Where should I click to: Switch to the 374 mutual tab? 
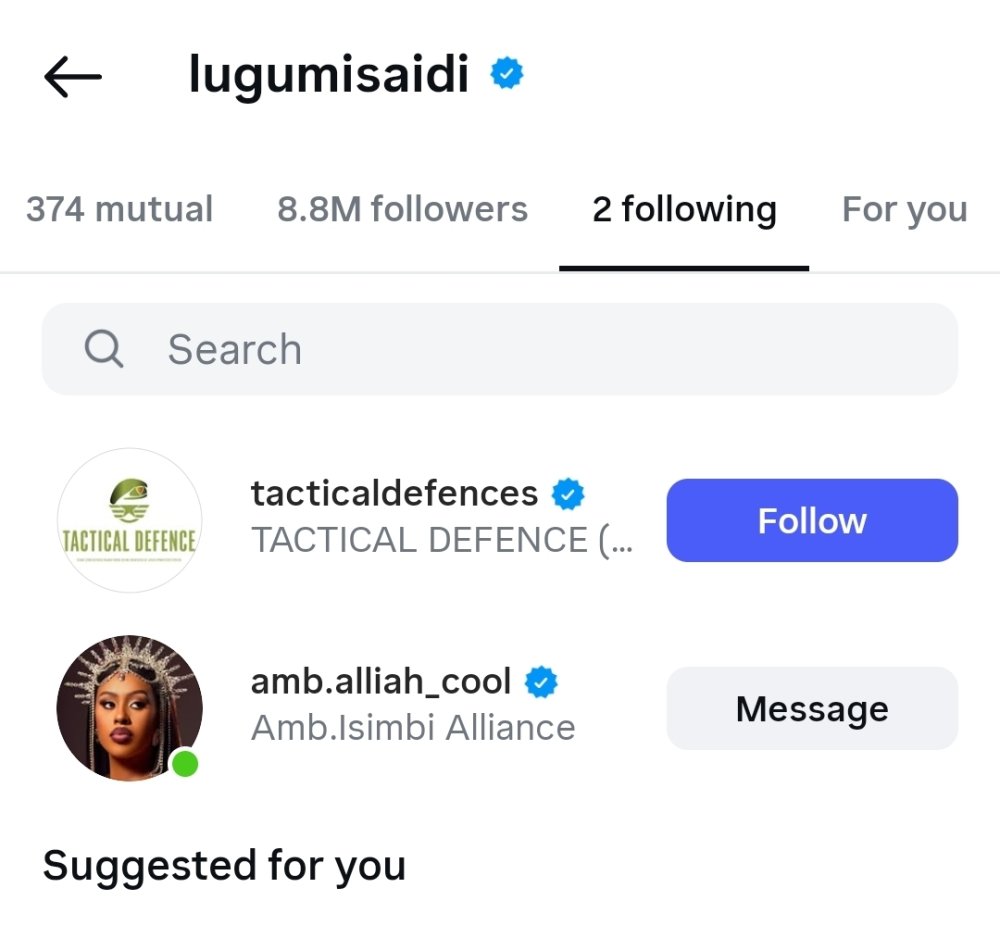pyautogui.click(x=119, y=209)
